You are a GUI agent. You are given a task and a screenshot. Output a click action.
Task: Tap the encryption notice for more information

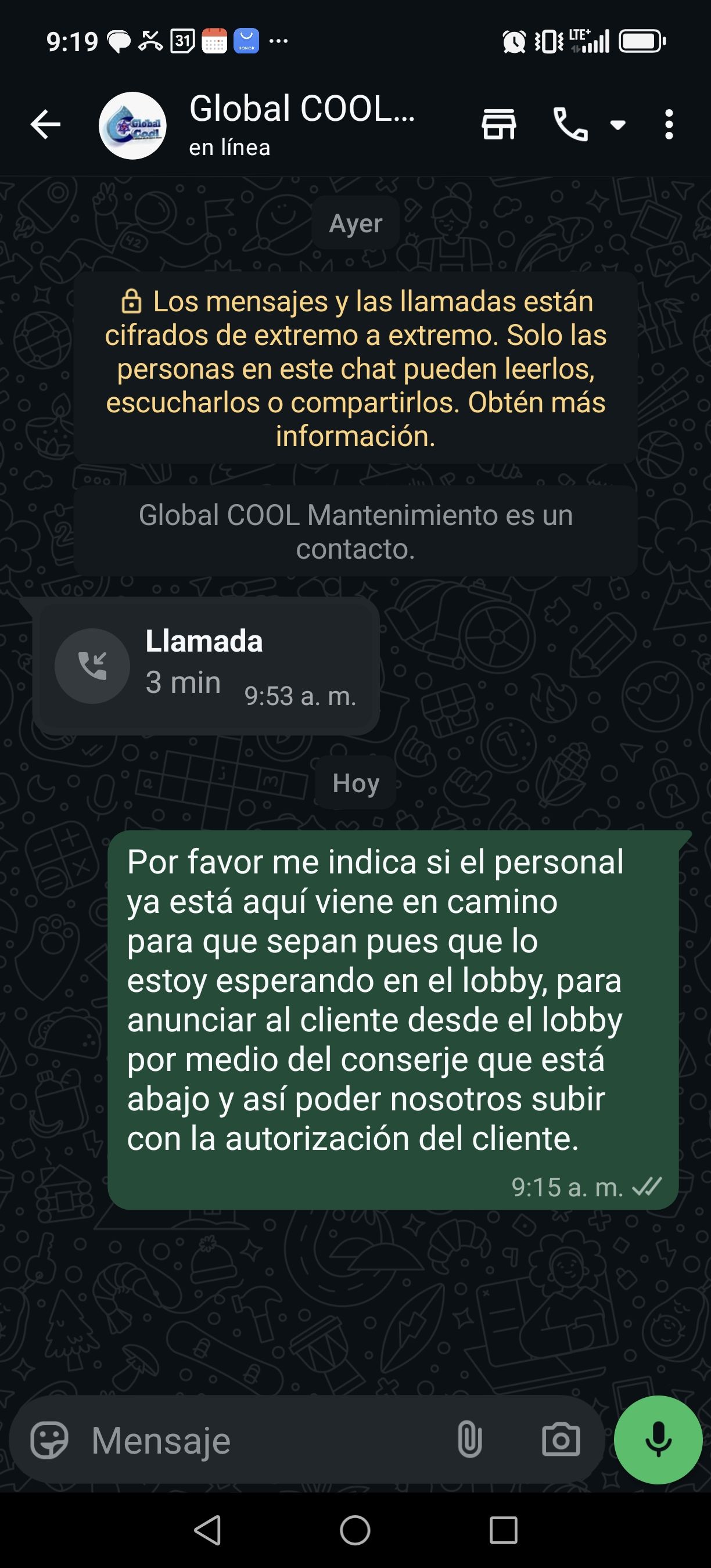pos(355,368)
